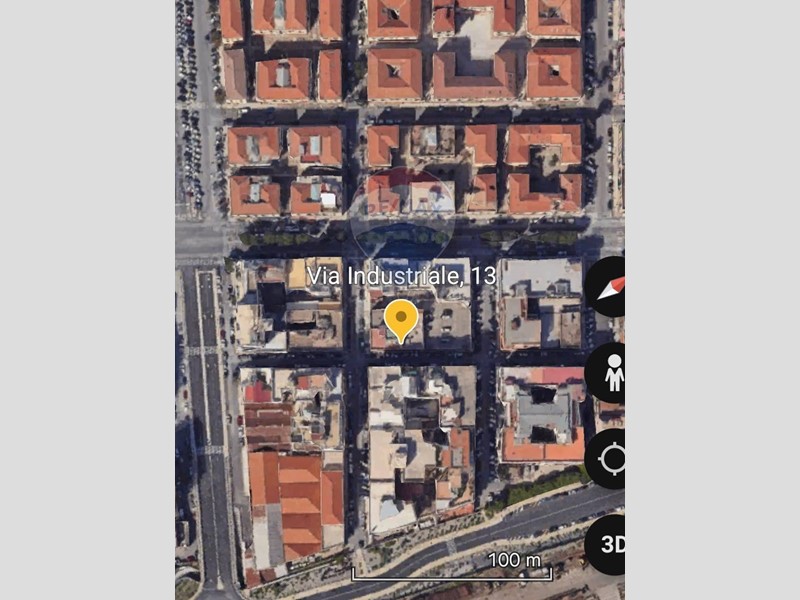The image size is (800, 600).
Task: Switch to 3D view
Action: [610, 545]
